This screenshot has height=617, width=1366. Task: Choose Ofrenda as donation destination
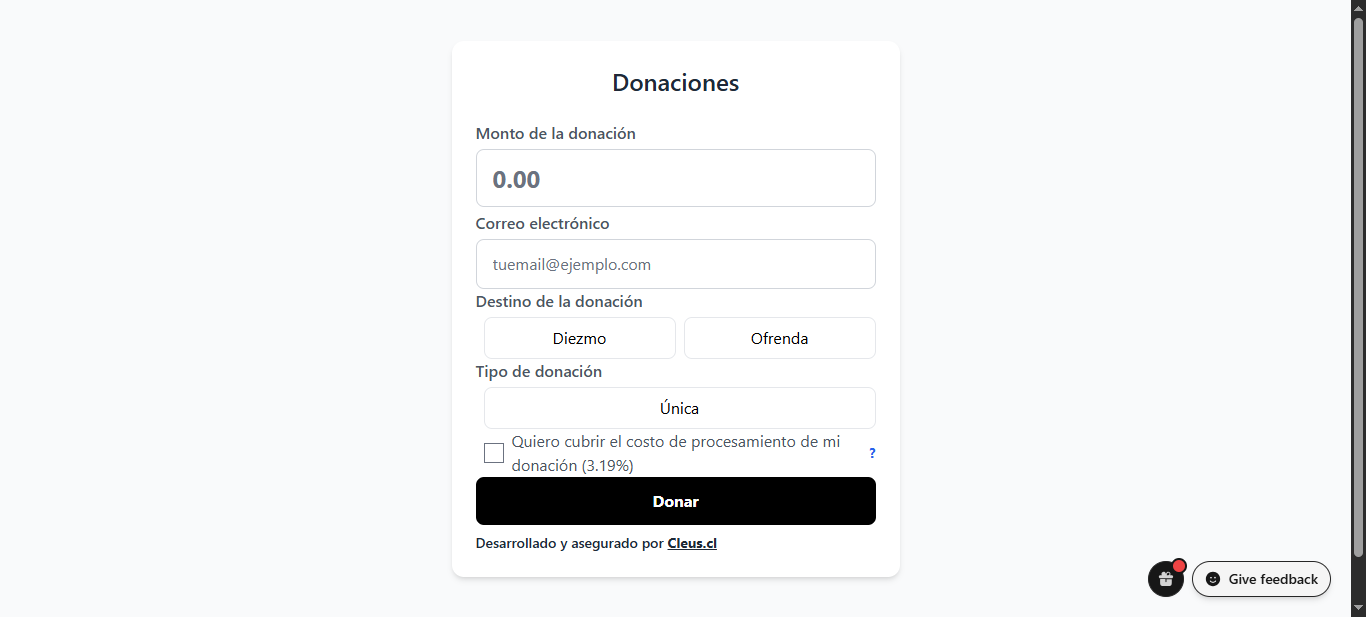[x=779, y=338]
